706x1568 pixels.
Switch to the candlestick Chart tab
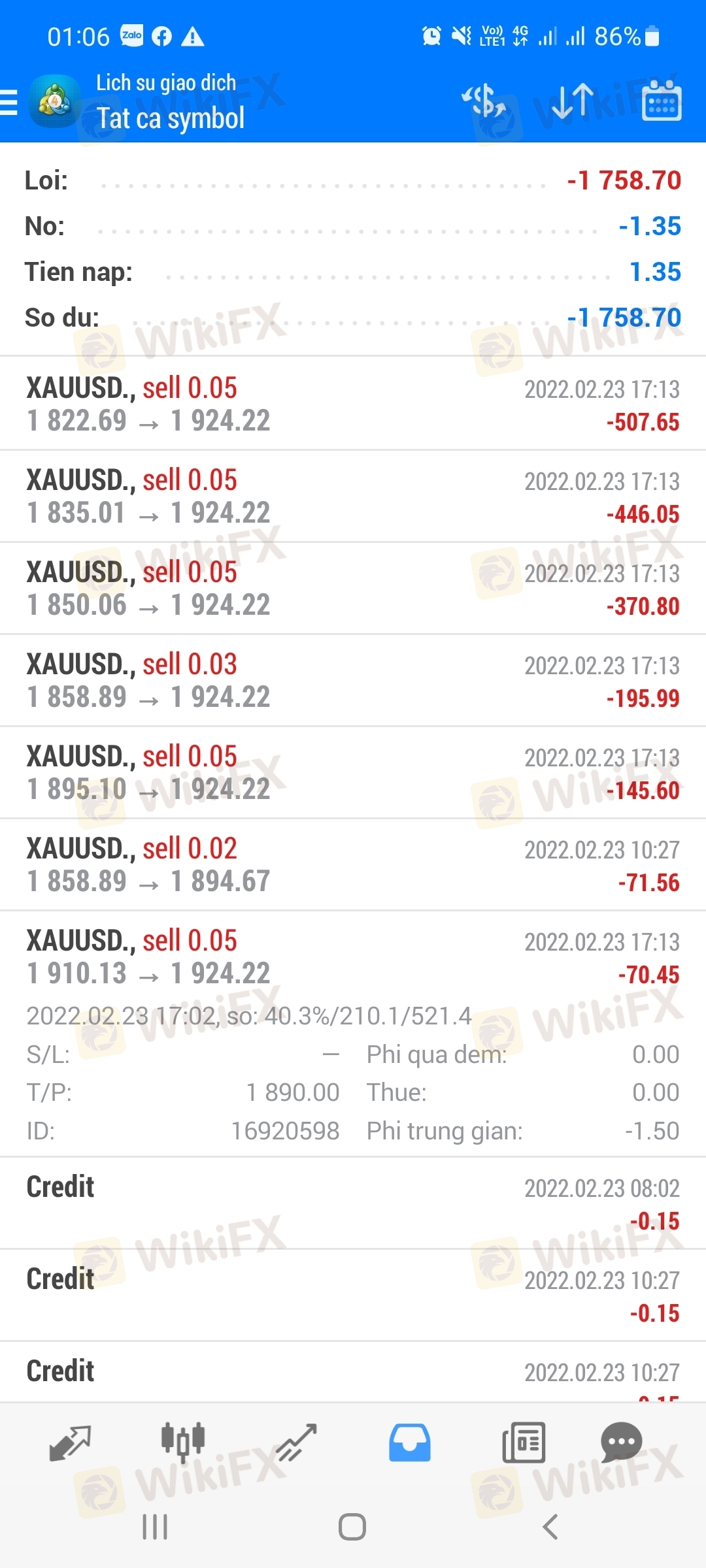[x=183, y=1443]
